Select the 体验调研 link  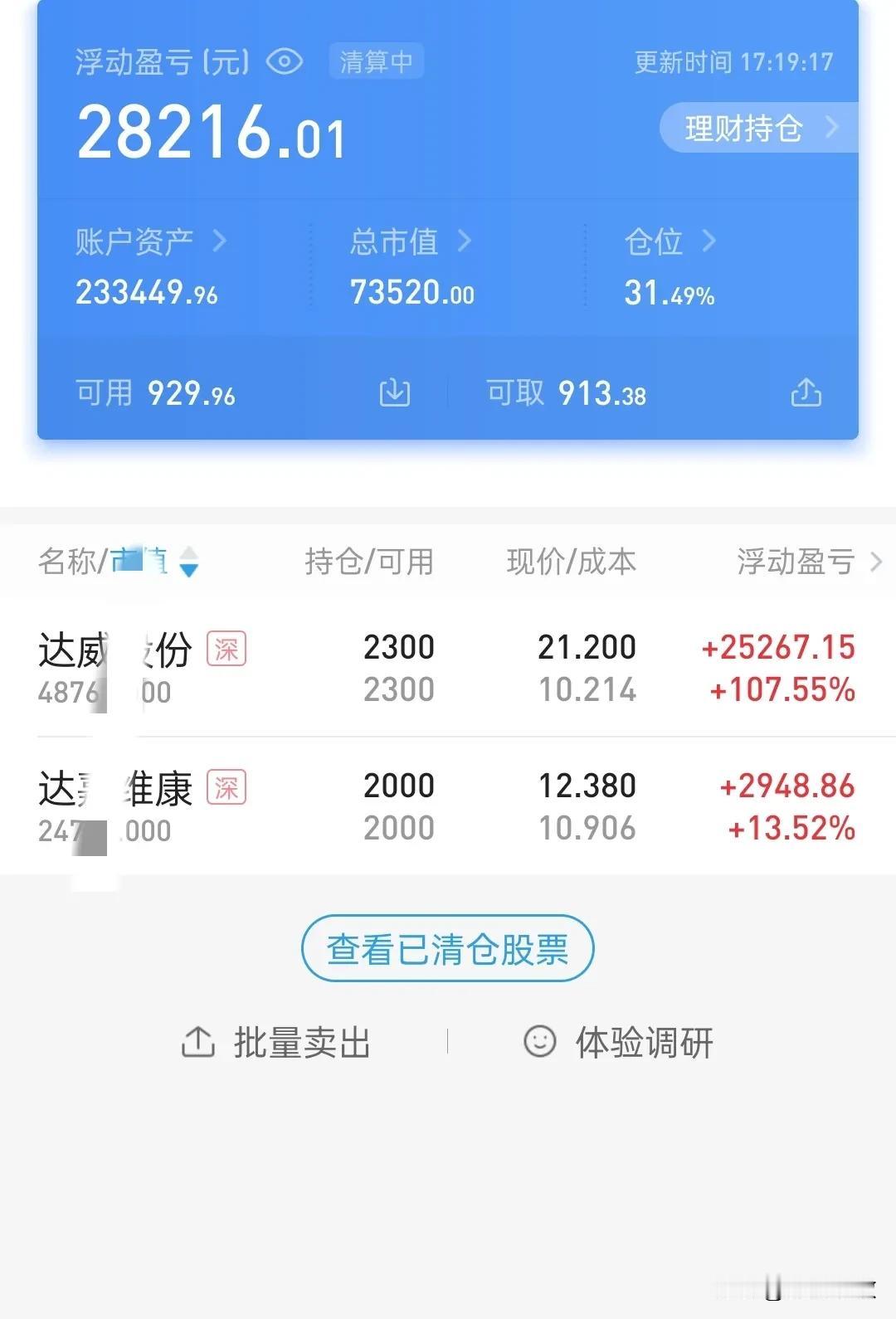click(645, 1041)
